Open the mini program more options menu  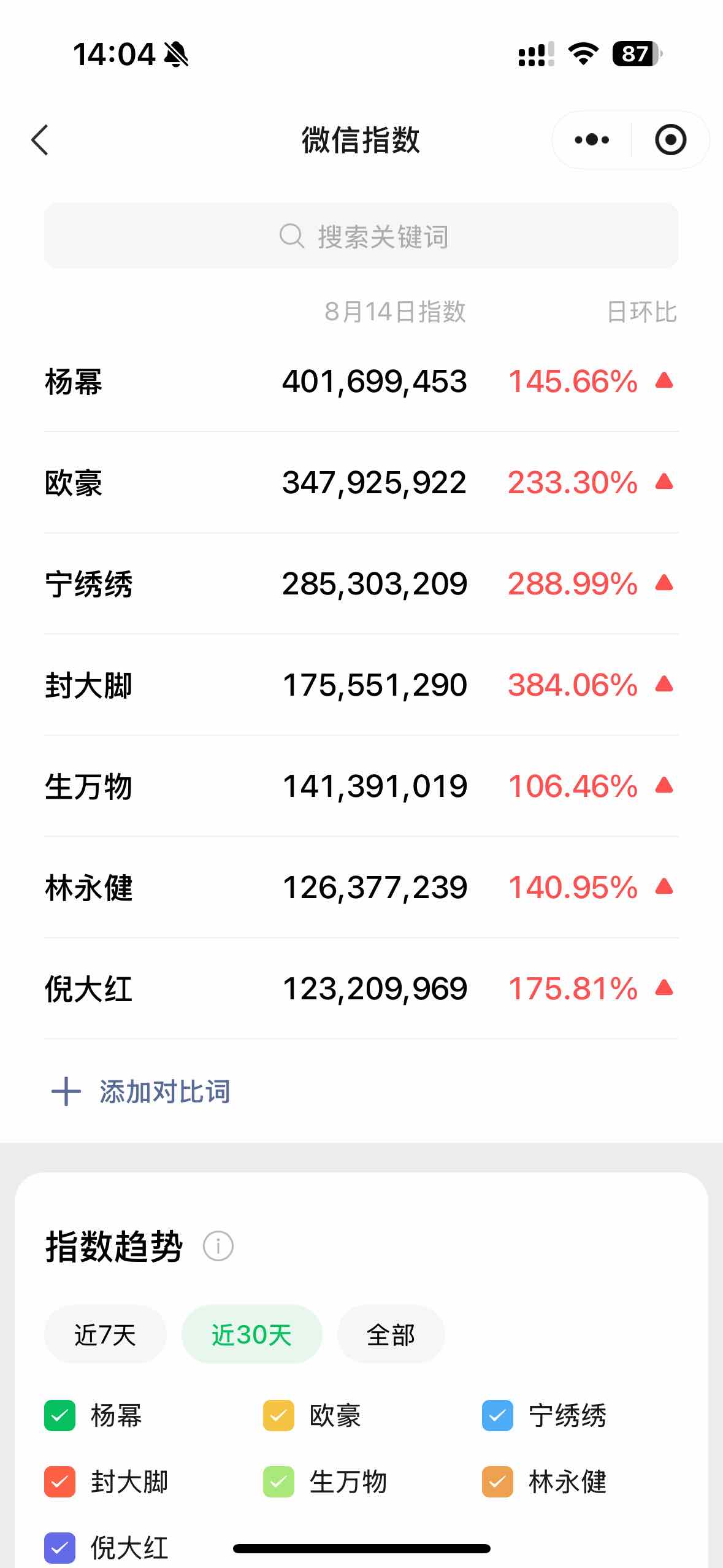(x=592, y=140)
